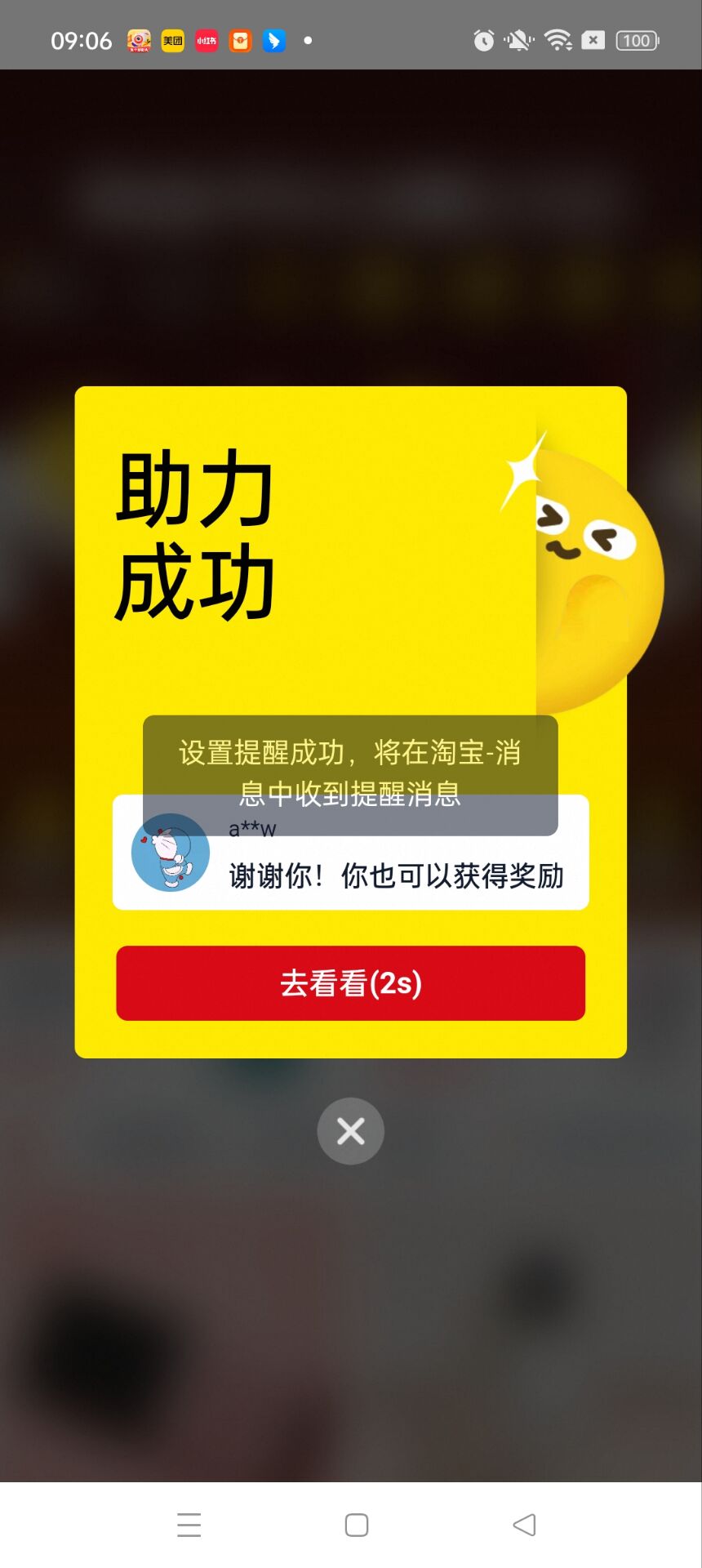Go to the home screen

pyautogui.click(x=357, y=1525)
